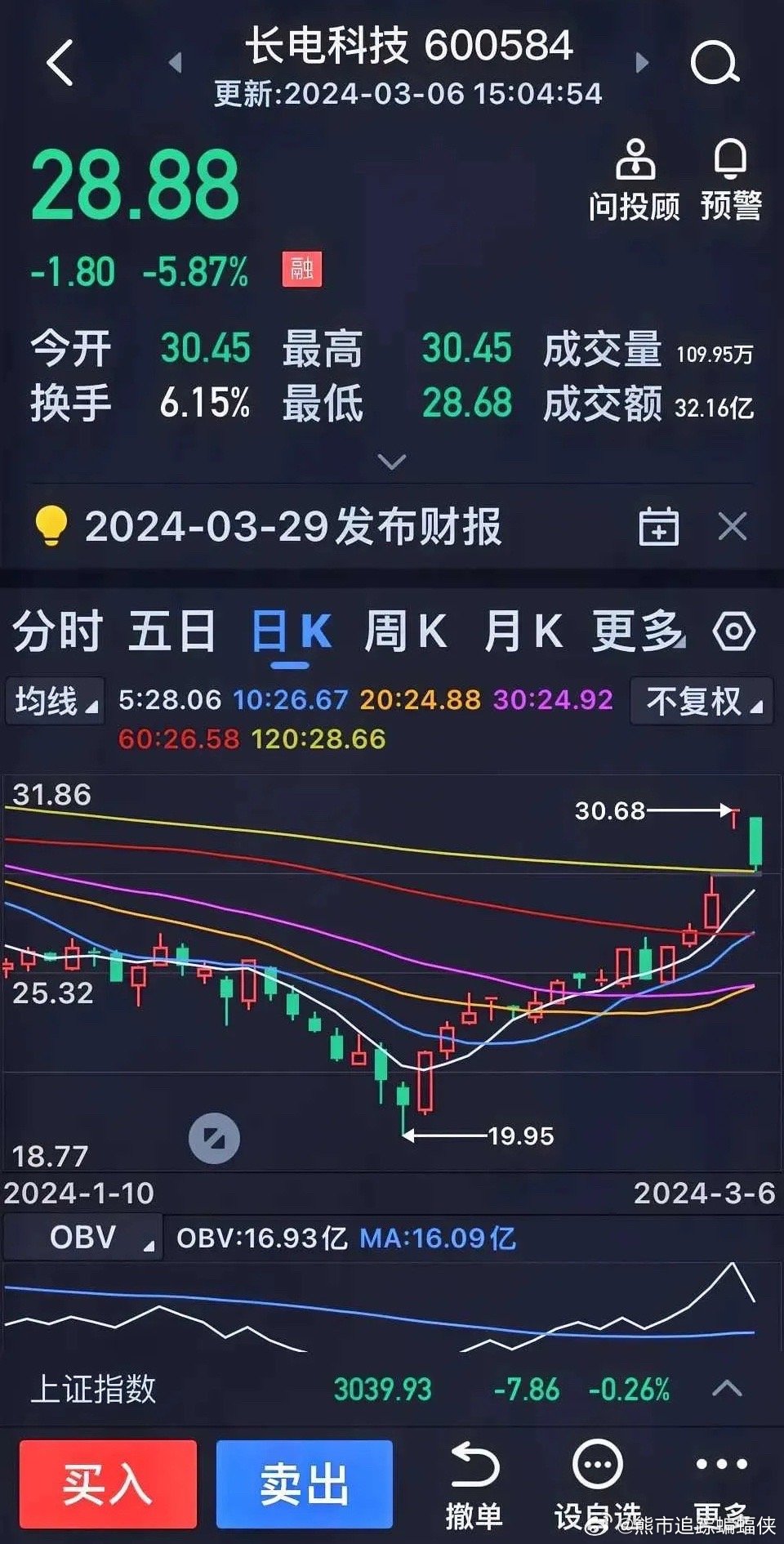
Task: Switch to the previous stock arrow
Action: click(x=175, y=62)
